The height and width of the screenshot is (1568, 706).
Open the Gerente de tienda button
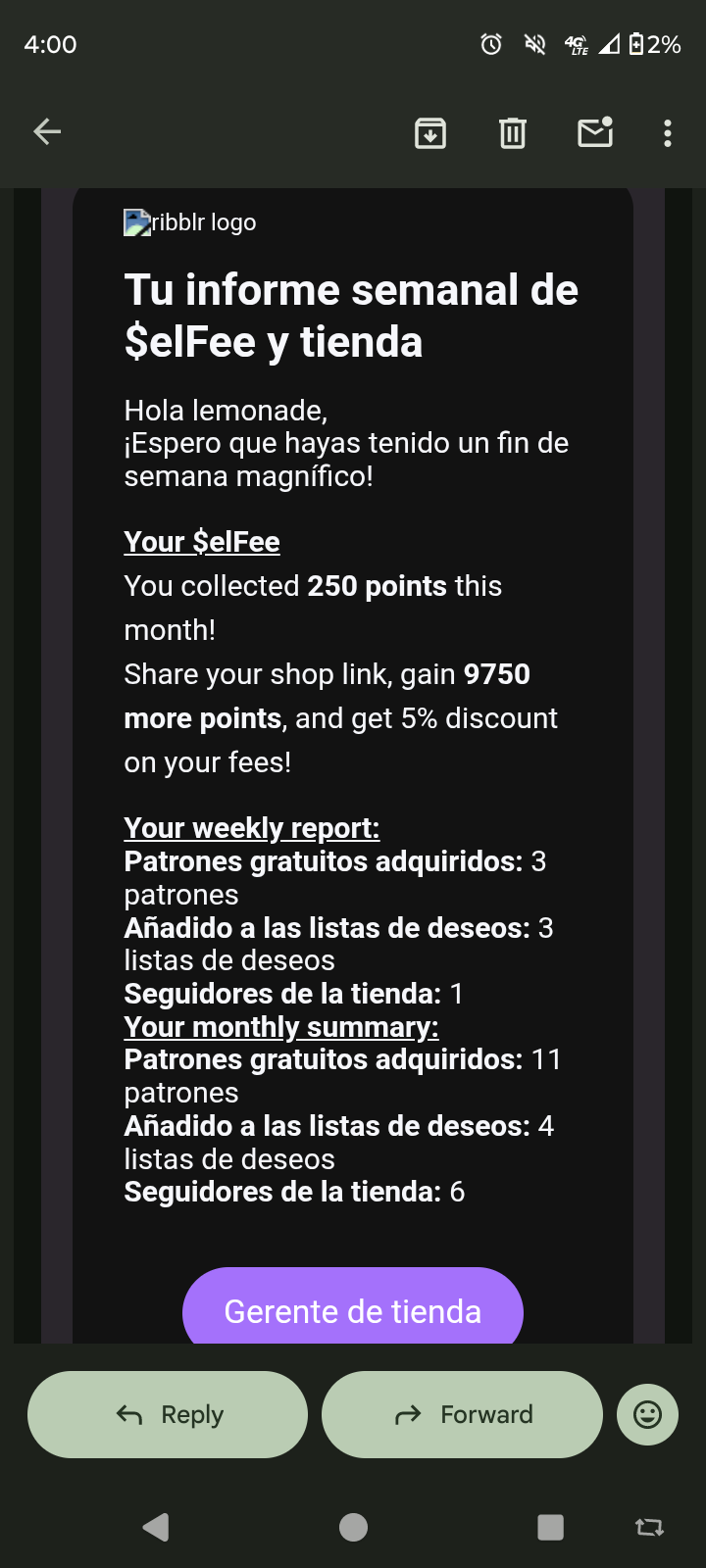[353, 1309]
